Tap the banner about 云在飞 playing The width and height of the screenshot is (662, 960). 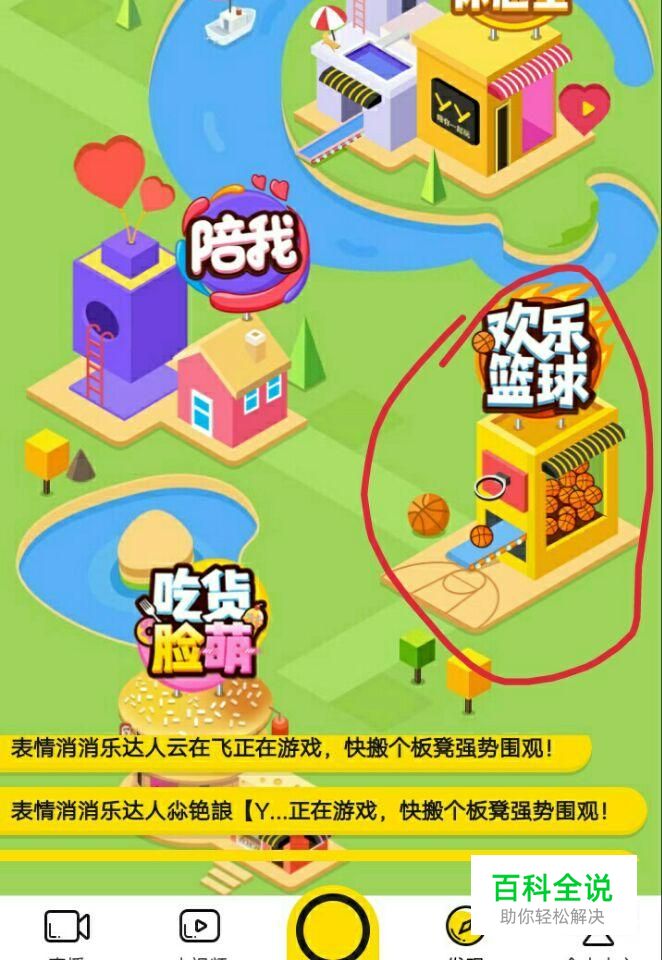click(295, 749)
